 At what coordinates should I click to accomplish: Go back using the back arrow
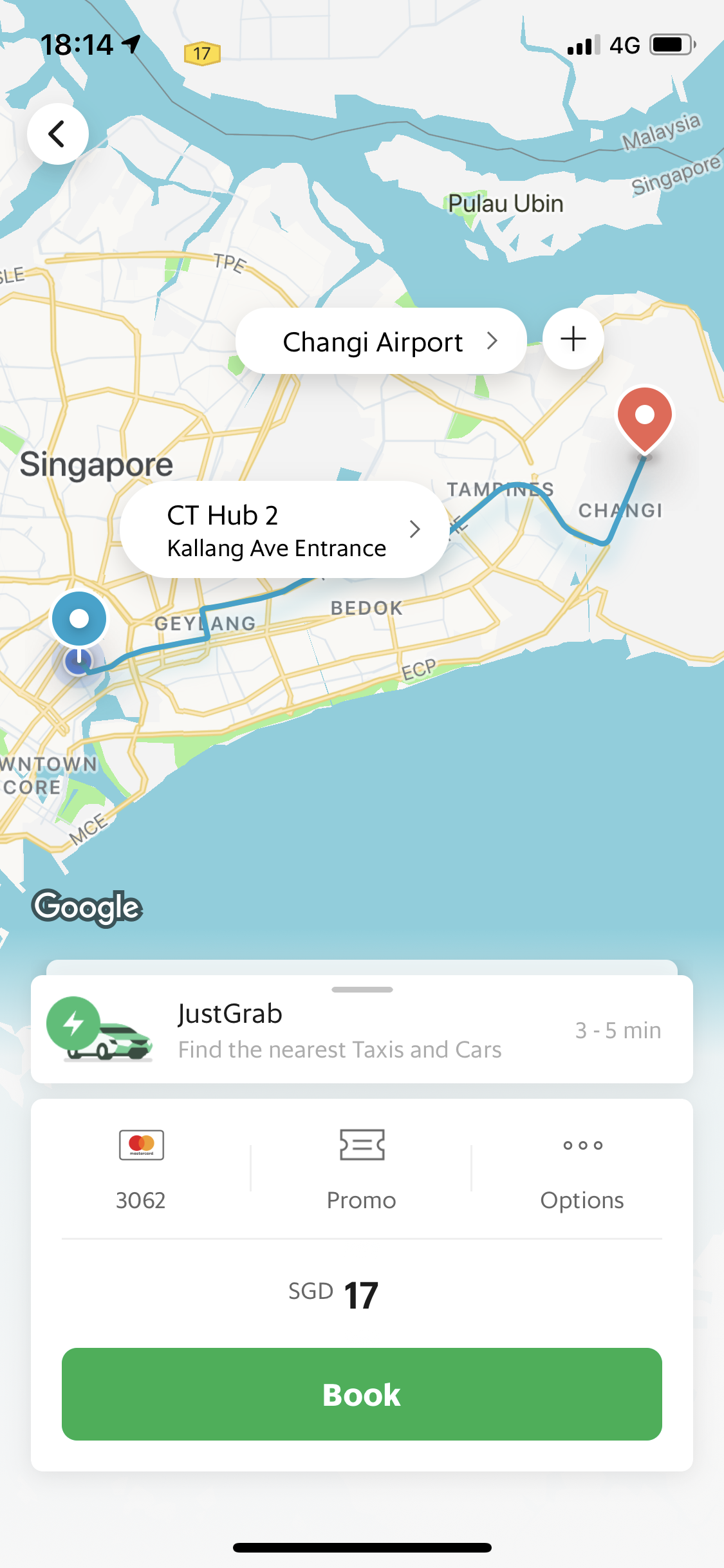(x=58, y=134)
